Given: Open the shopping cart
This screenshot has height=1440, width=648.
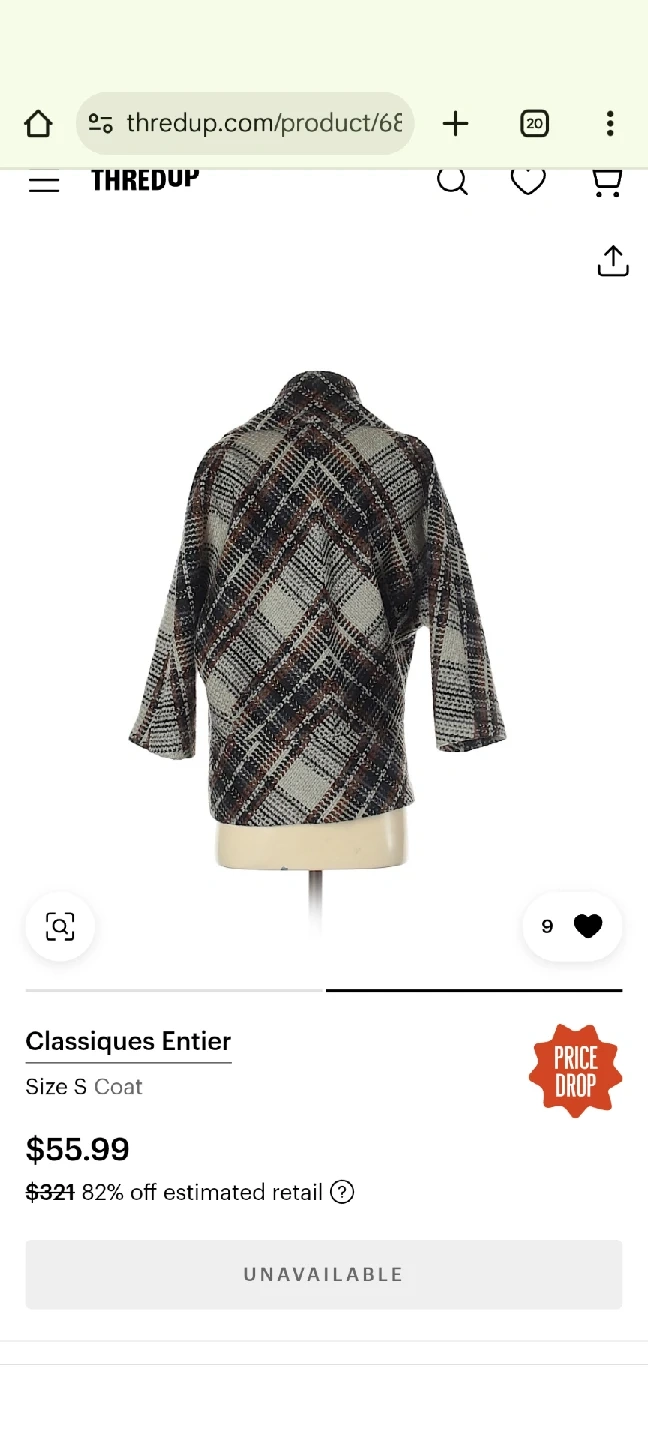Looking at the screenshot, I should point(607,182).
